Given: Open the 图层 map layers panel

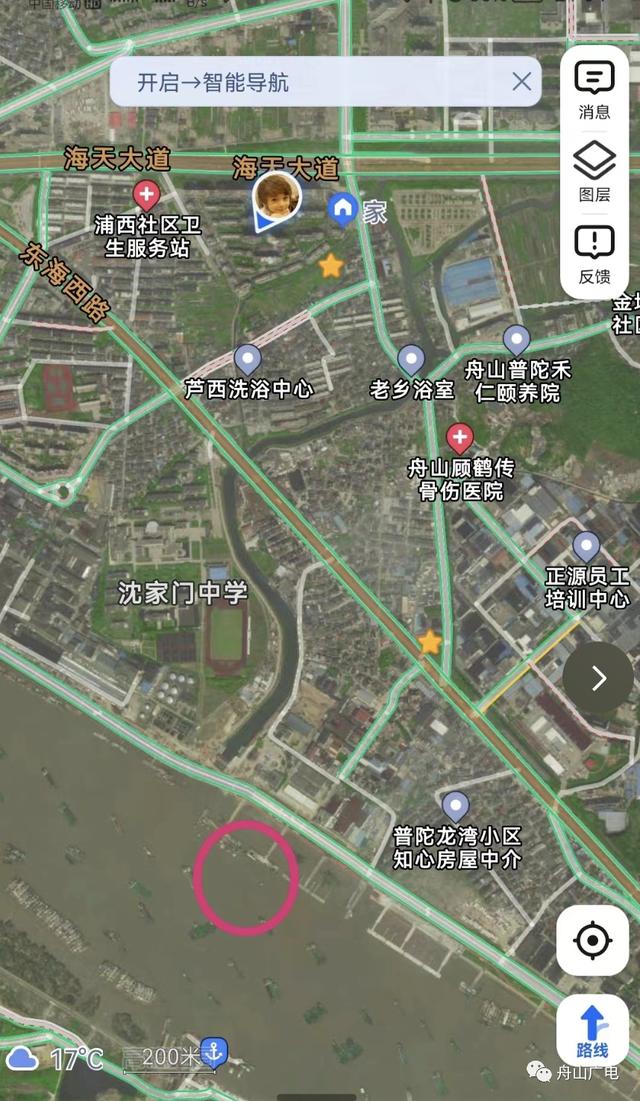Looking at the screenshot, I should click(594, 171).
